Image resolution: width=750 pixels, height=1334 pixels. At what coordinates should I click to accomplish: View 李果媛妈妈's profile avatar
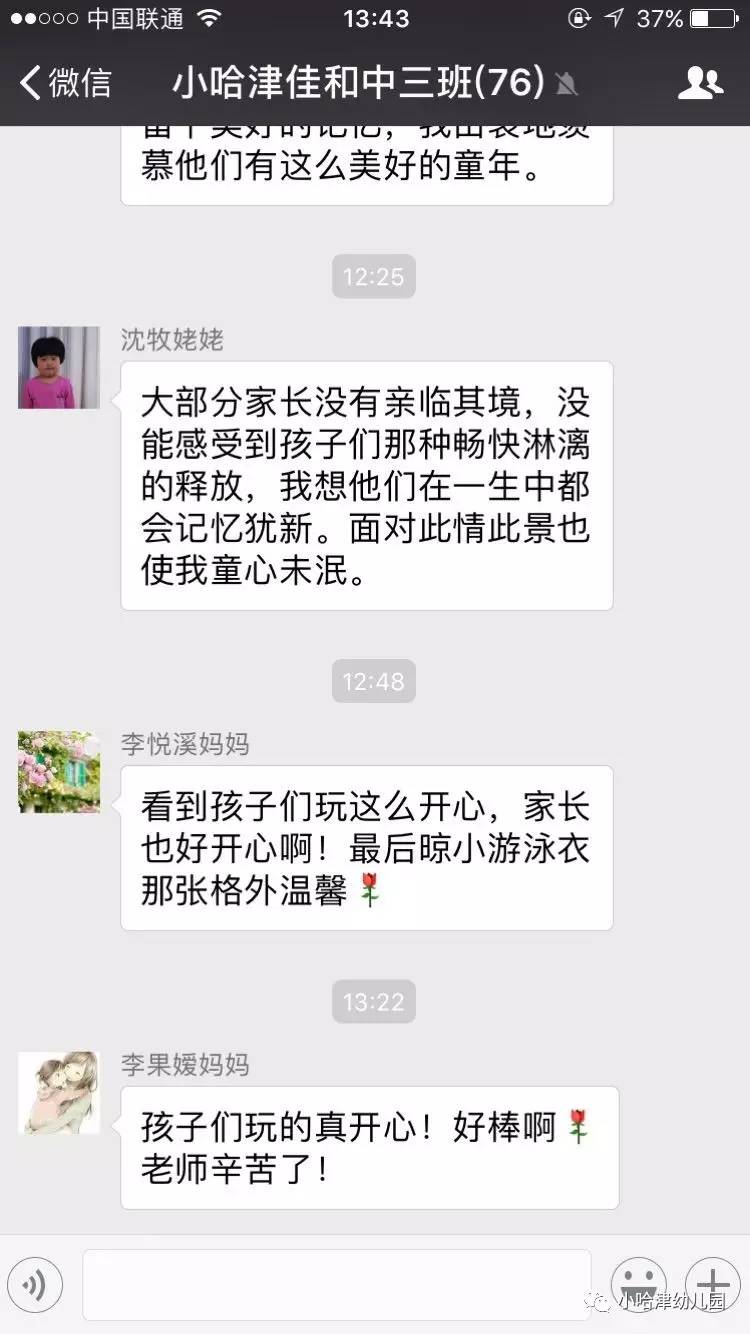coord(59,1092)
